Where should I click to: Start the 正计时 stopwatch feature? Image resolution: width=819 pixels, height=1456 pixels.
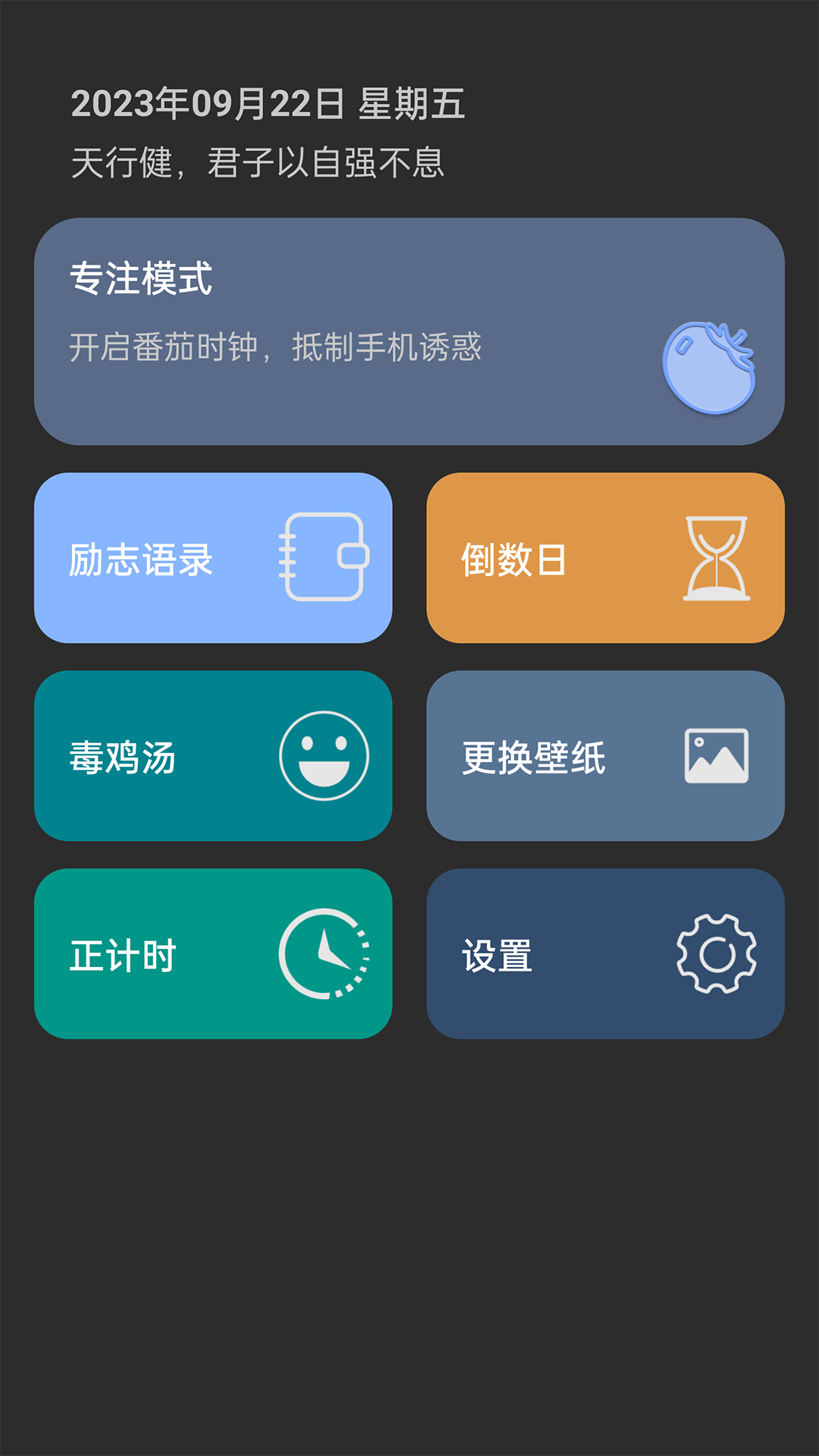point(215,952)
